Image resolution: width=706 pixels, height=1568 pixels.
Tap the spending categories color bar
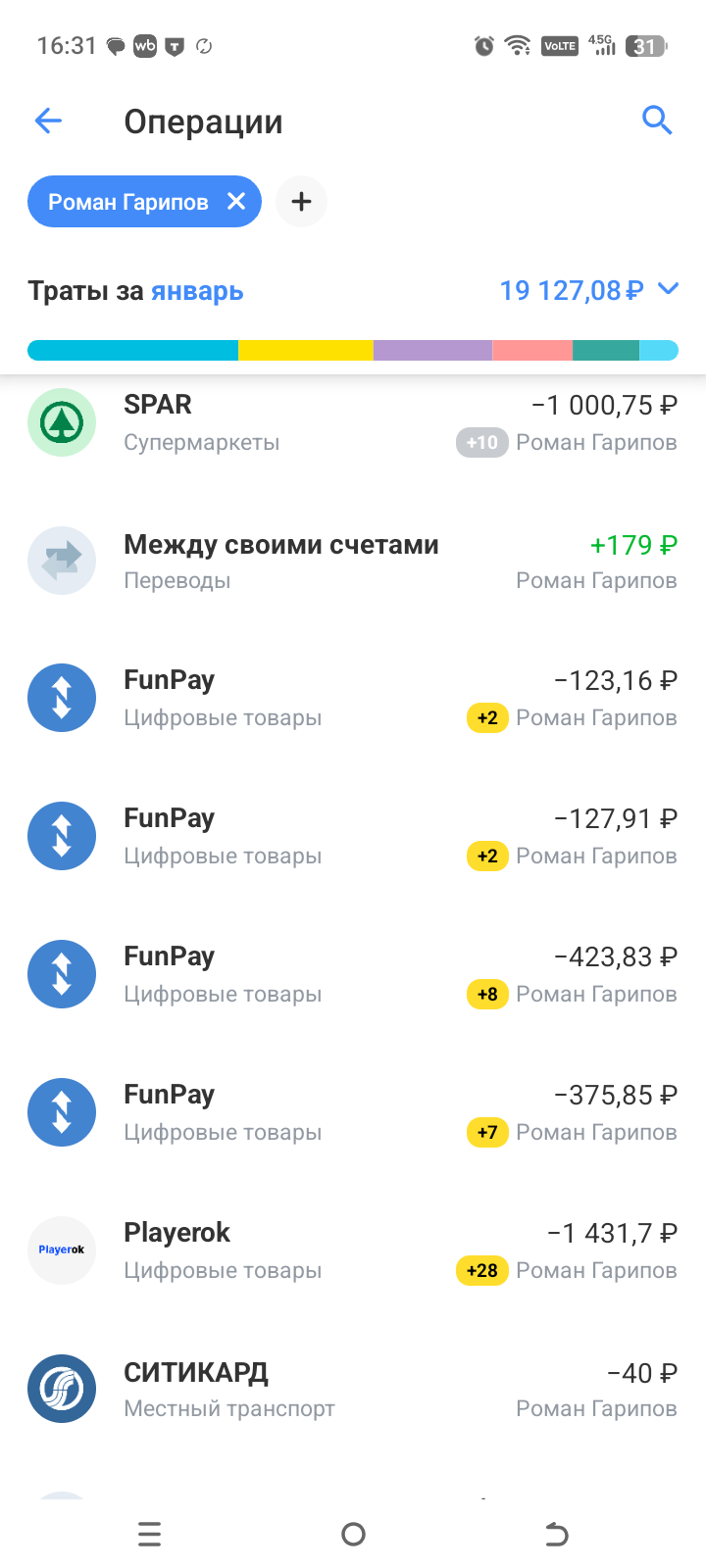point(353,350)
